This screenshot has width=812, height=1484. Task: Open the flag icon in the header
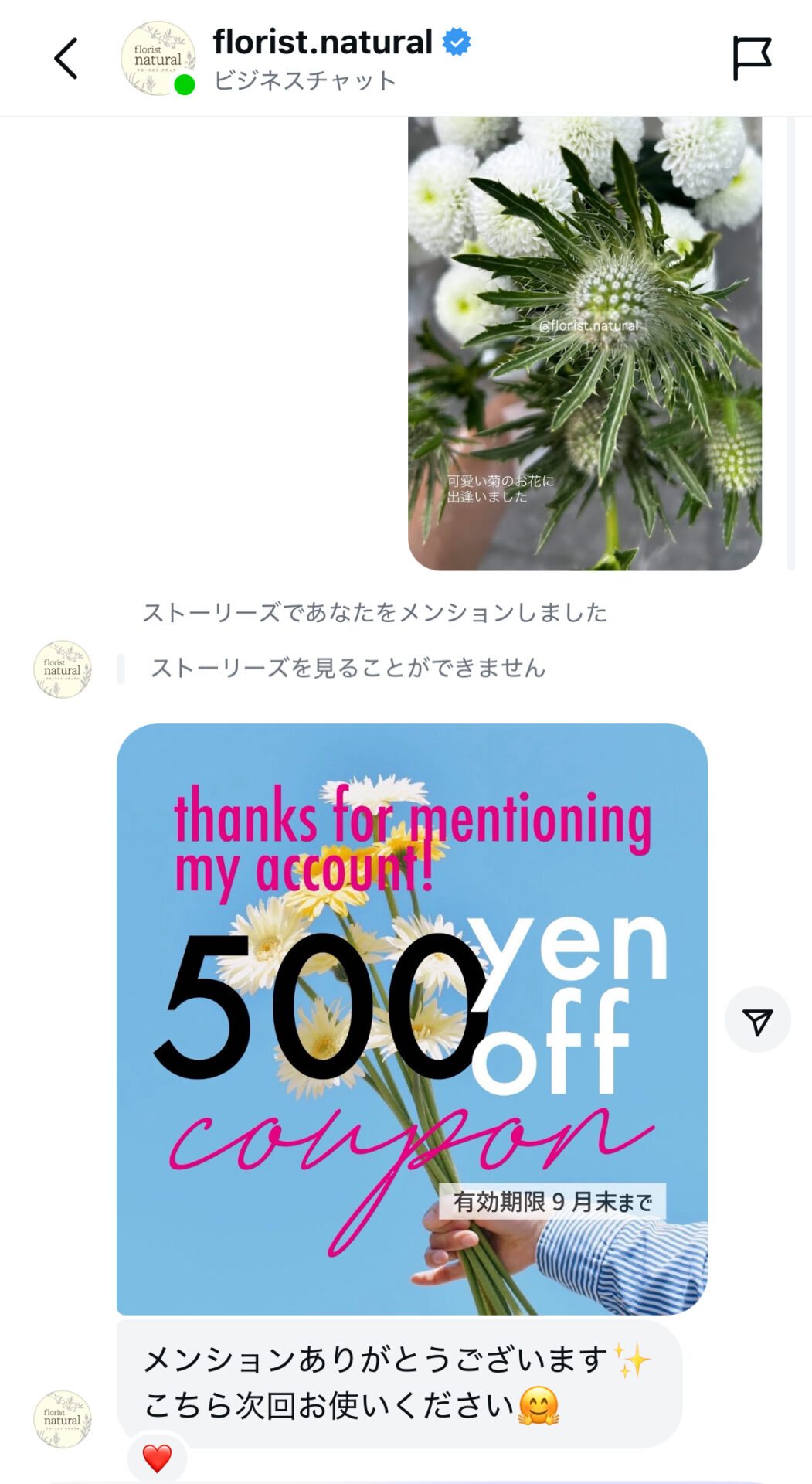coord(751,59)
